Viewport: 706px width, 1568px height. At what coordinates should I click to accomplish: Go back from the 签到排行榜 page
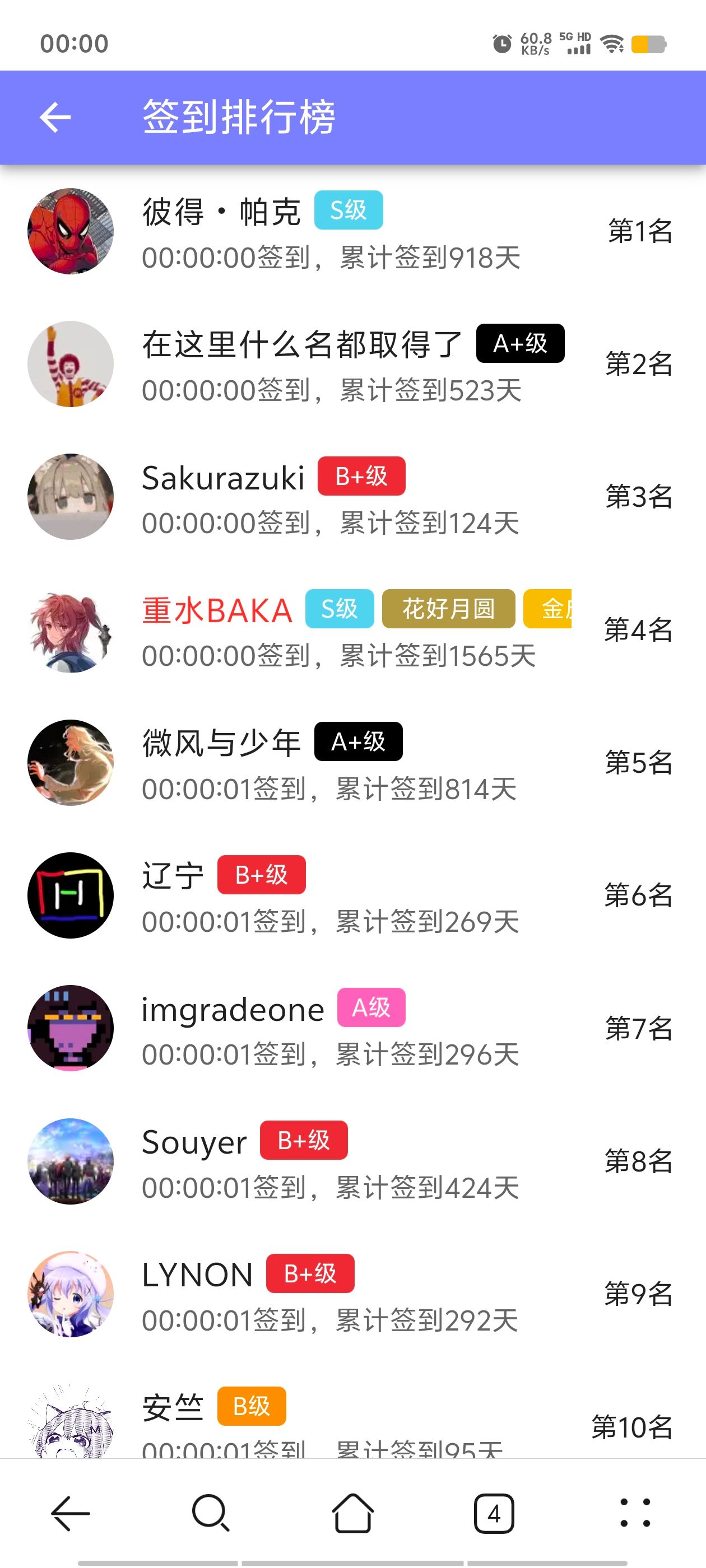point(55,117)
